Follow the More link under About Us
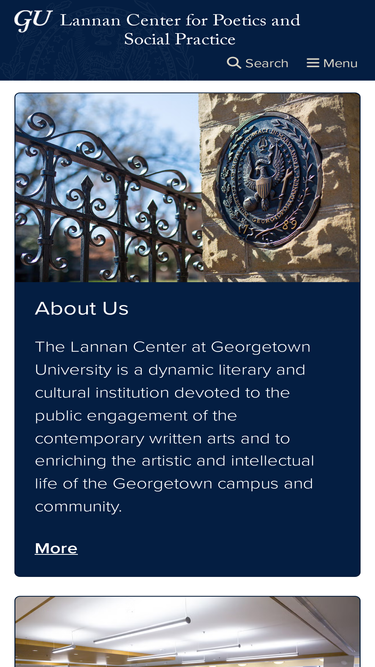The height and width of the screenshot is (667, 375). pyautogui.click(x=56, y=548)
